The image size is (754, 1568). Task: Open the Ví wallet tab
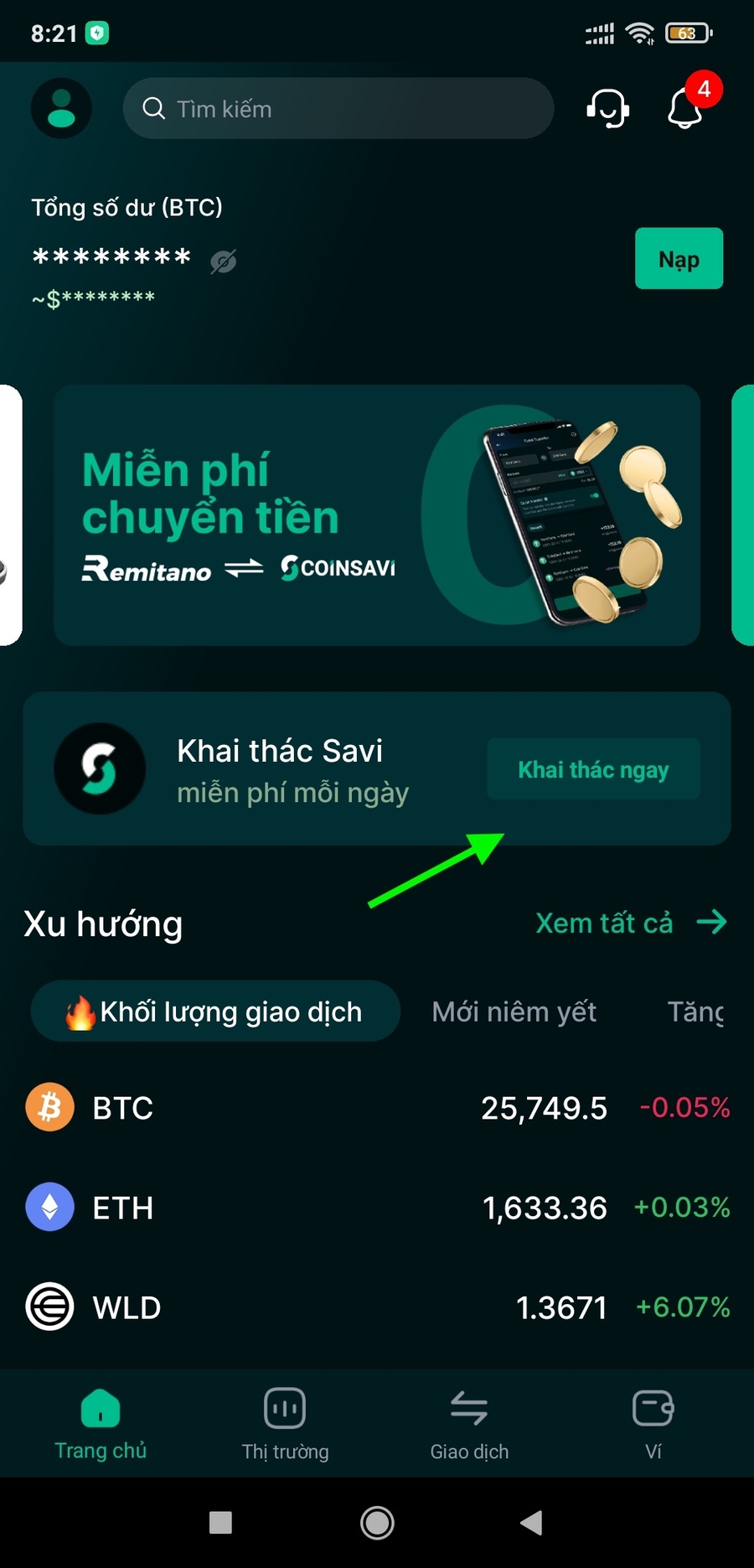[x=653, y=1423]
